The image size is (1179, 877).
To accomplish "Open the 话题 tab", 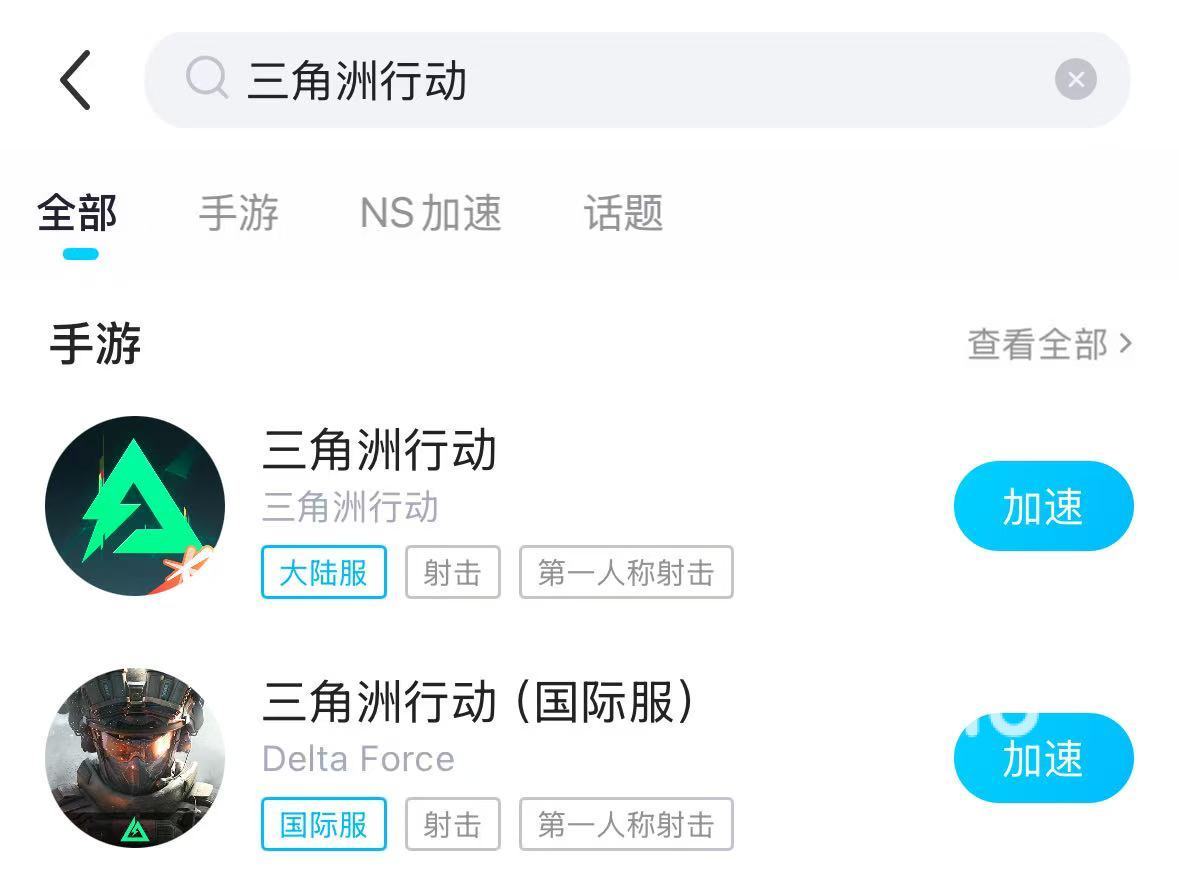I will point(623,214).
